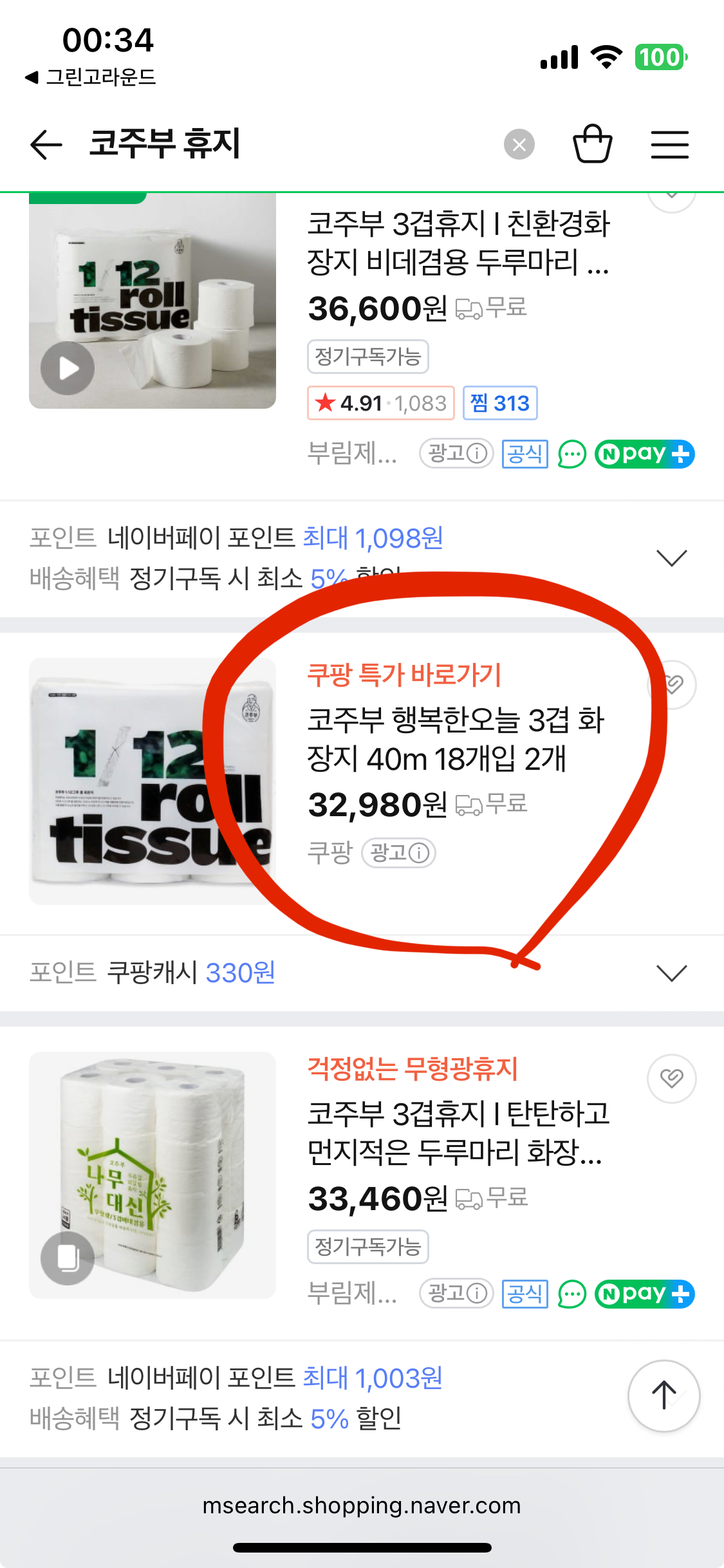Expand the 쿠팡캐시 330원 points row

coord(671,973)
